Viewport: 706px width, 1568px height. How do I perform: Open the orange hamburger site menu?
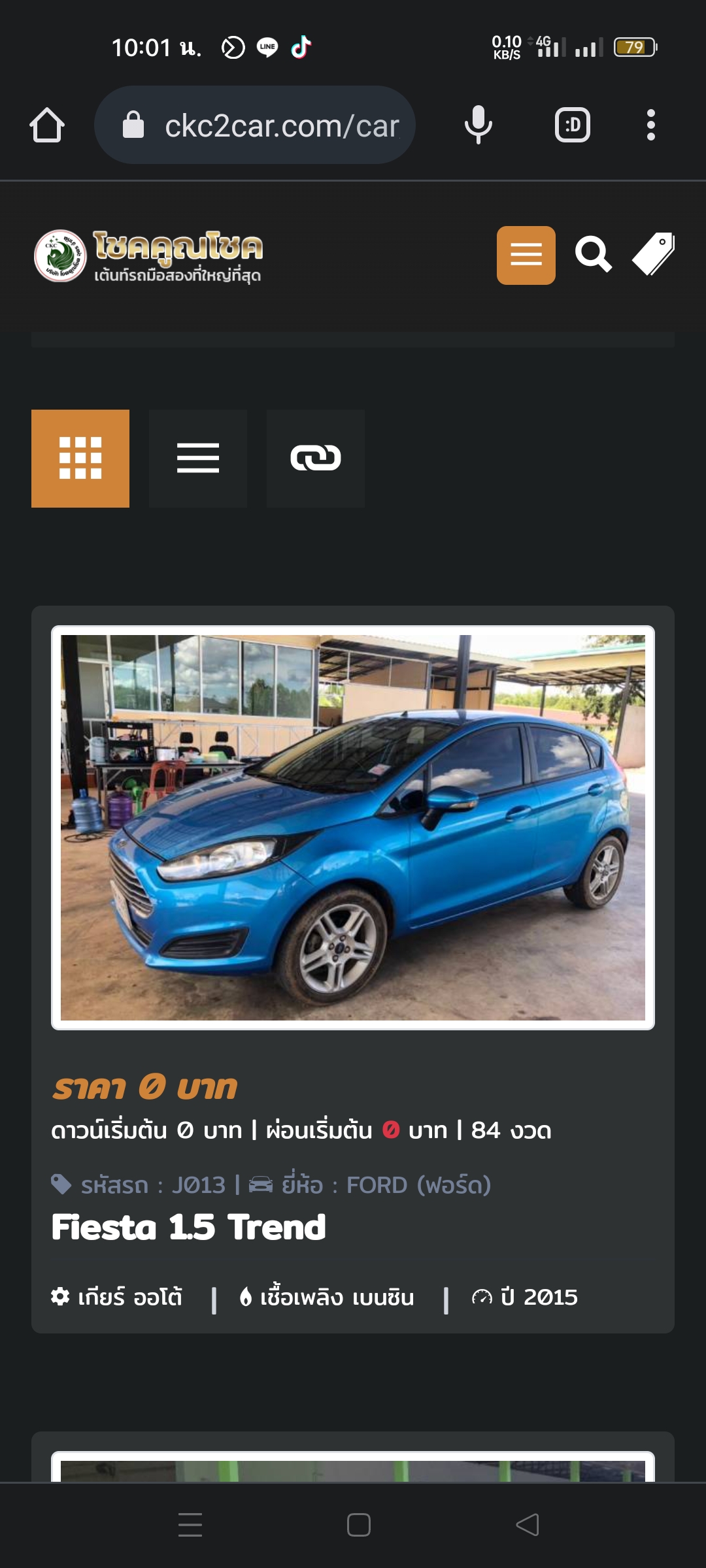(526, 255)
